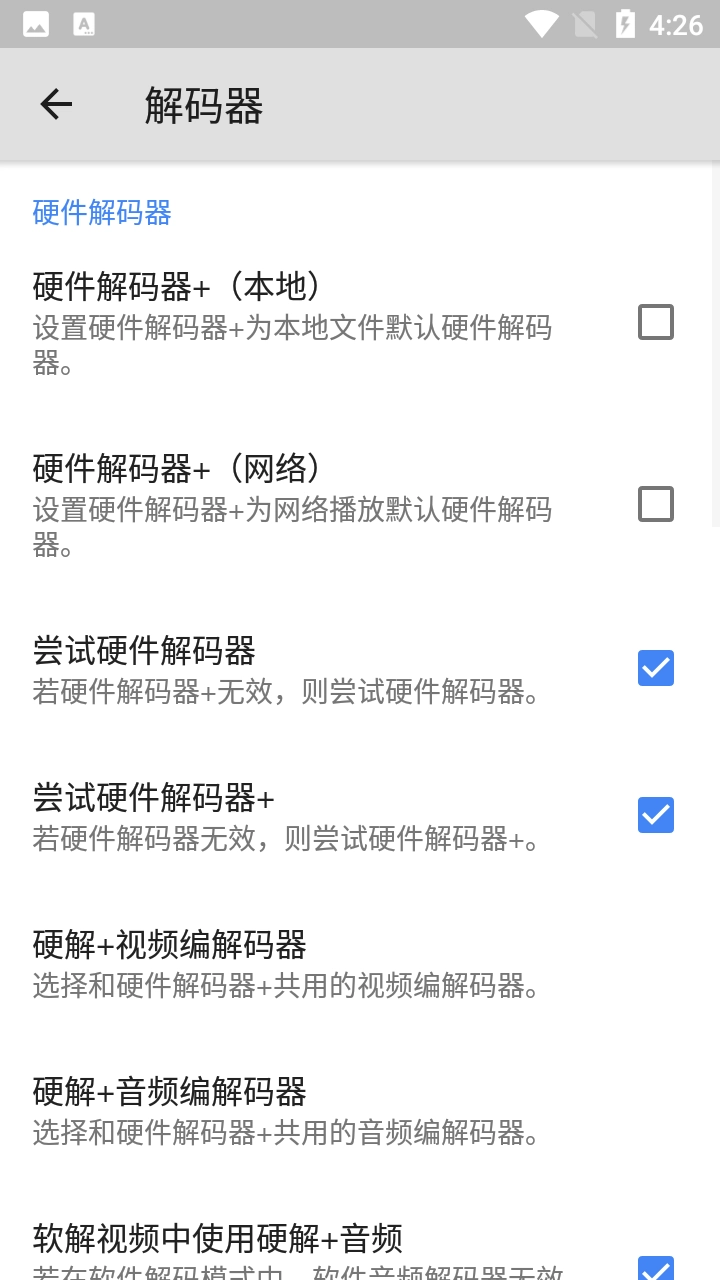The width and height of the screenshot is (720, 1280).
Task: Tap the Wi-Fi icon in the status bar
Action: [539, 23]
